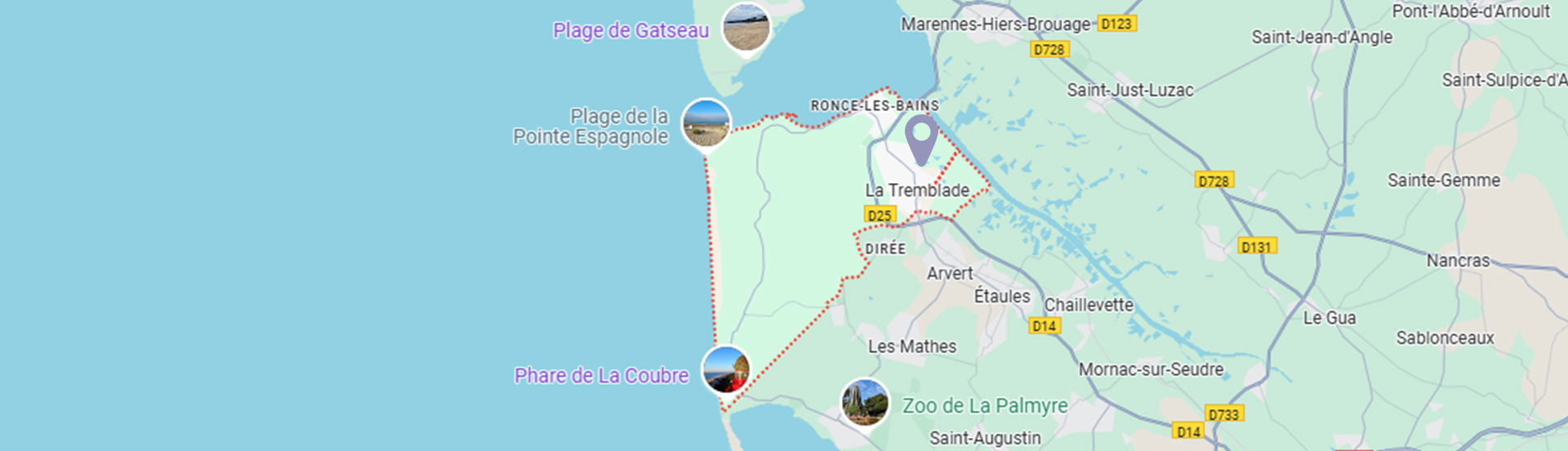Open the Phare de La Coubre marker
This screenshot has width=1568, height=451.
[x=725, y=369]
